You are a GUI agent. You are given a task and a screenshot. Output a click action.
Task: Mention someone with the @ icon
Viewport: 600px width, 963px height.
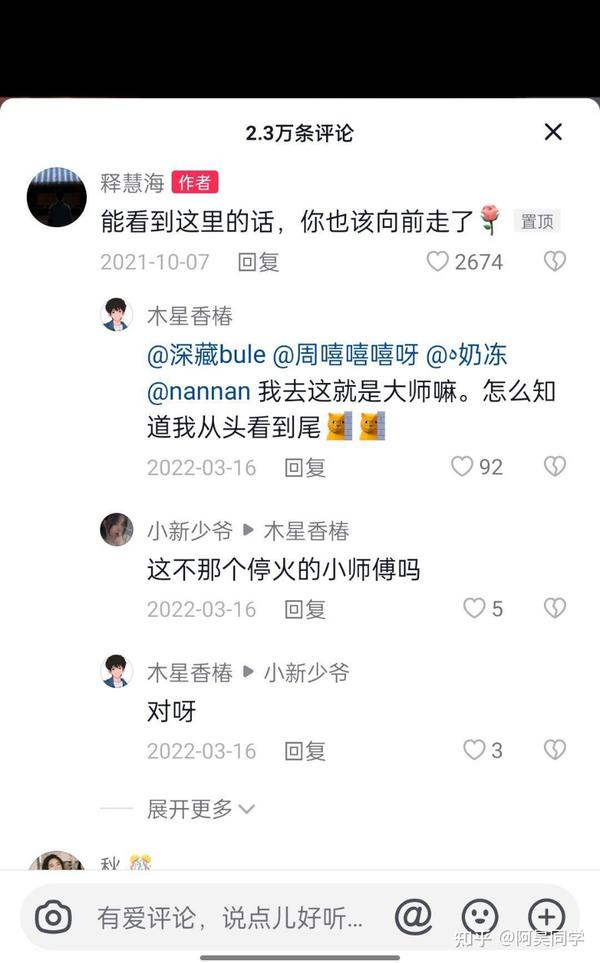(x=412, y=916)
